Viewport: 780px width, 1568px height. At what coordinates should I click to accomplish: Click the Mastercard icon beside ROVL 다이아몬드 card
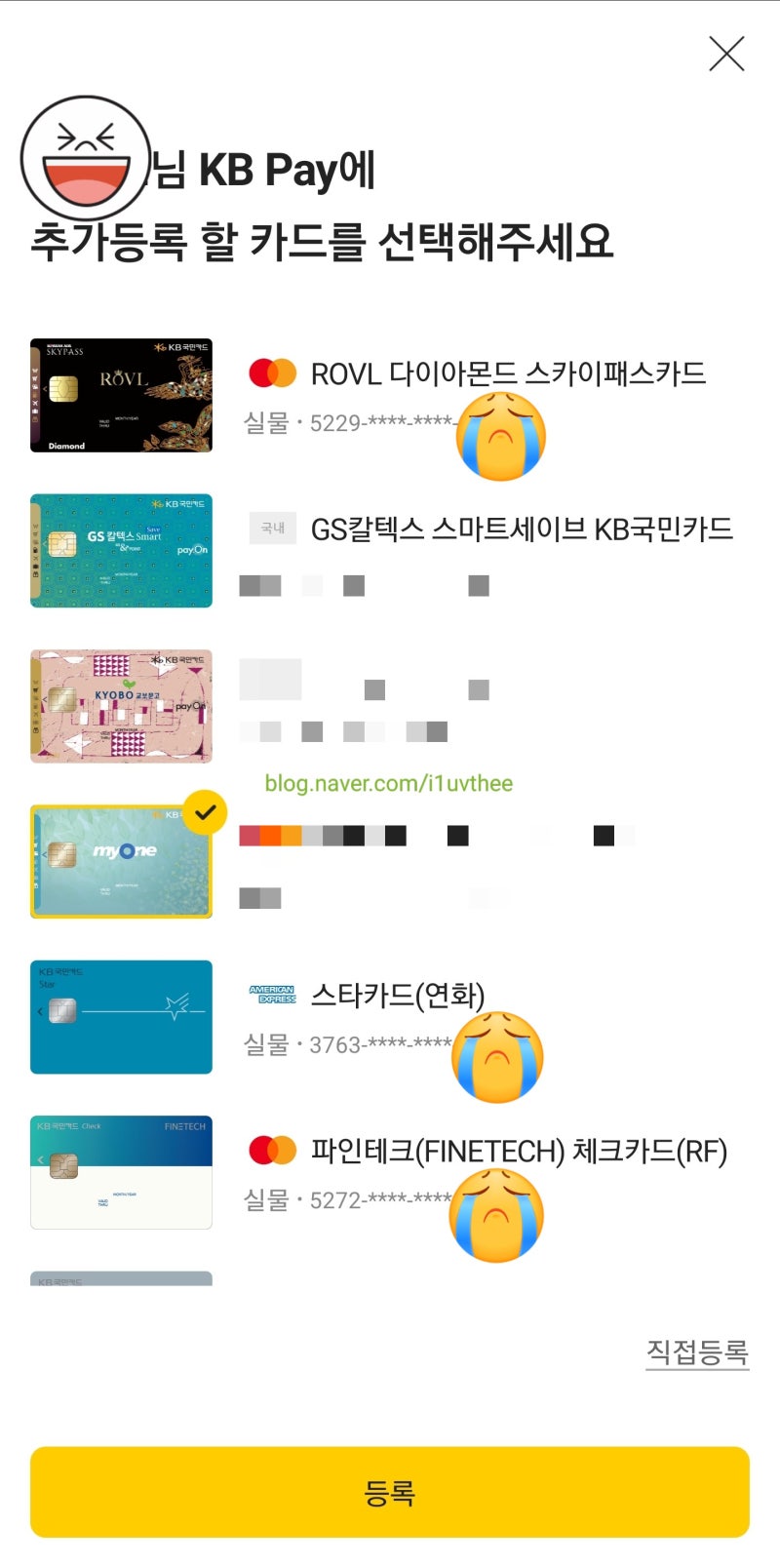tap(274, 372)
